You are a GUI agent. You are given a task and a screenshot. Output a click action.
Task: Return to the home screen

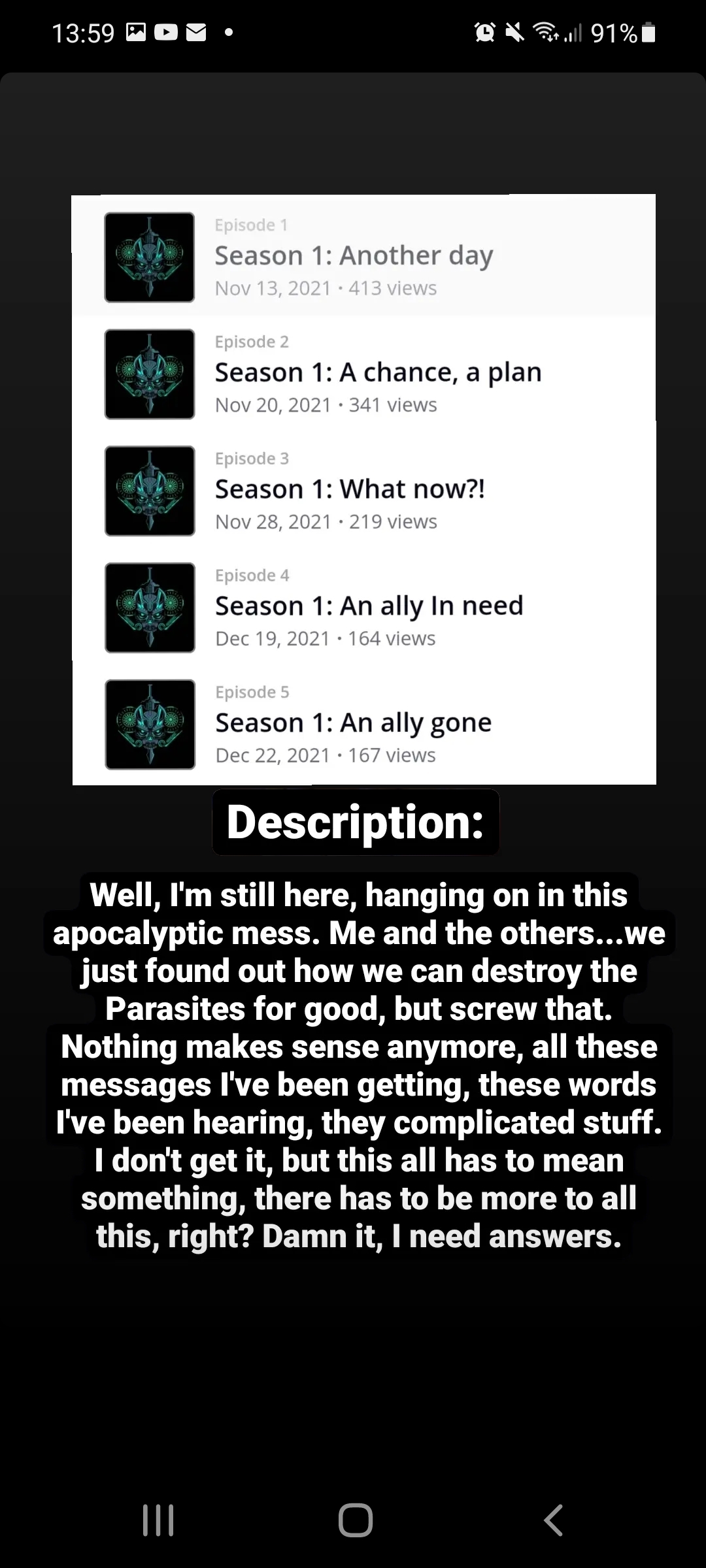355,1520
